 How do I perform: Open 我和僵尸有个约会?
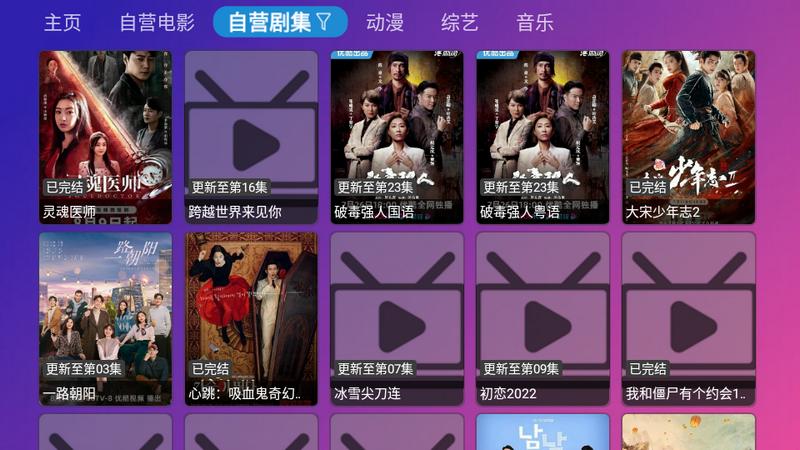coord(688,319)
